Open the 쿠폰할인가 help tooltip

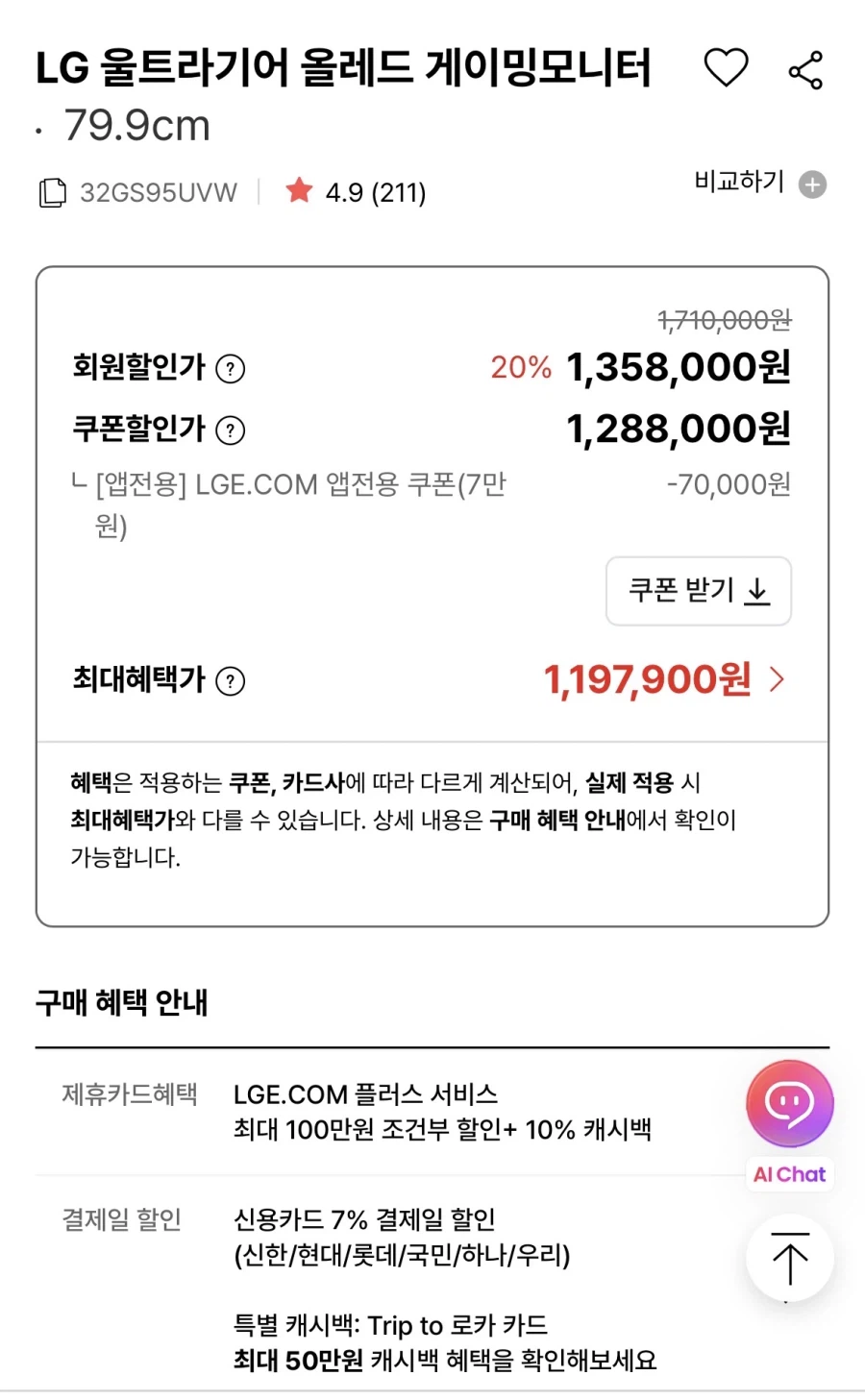[x=230, y=430]
